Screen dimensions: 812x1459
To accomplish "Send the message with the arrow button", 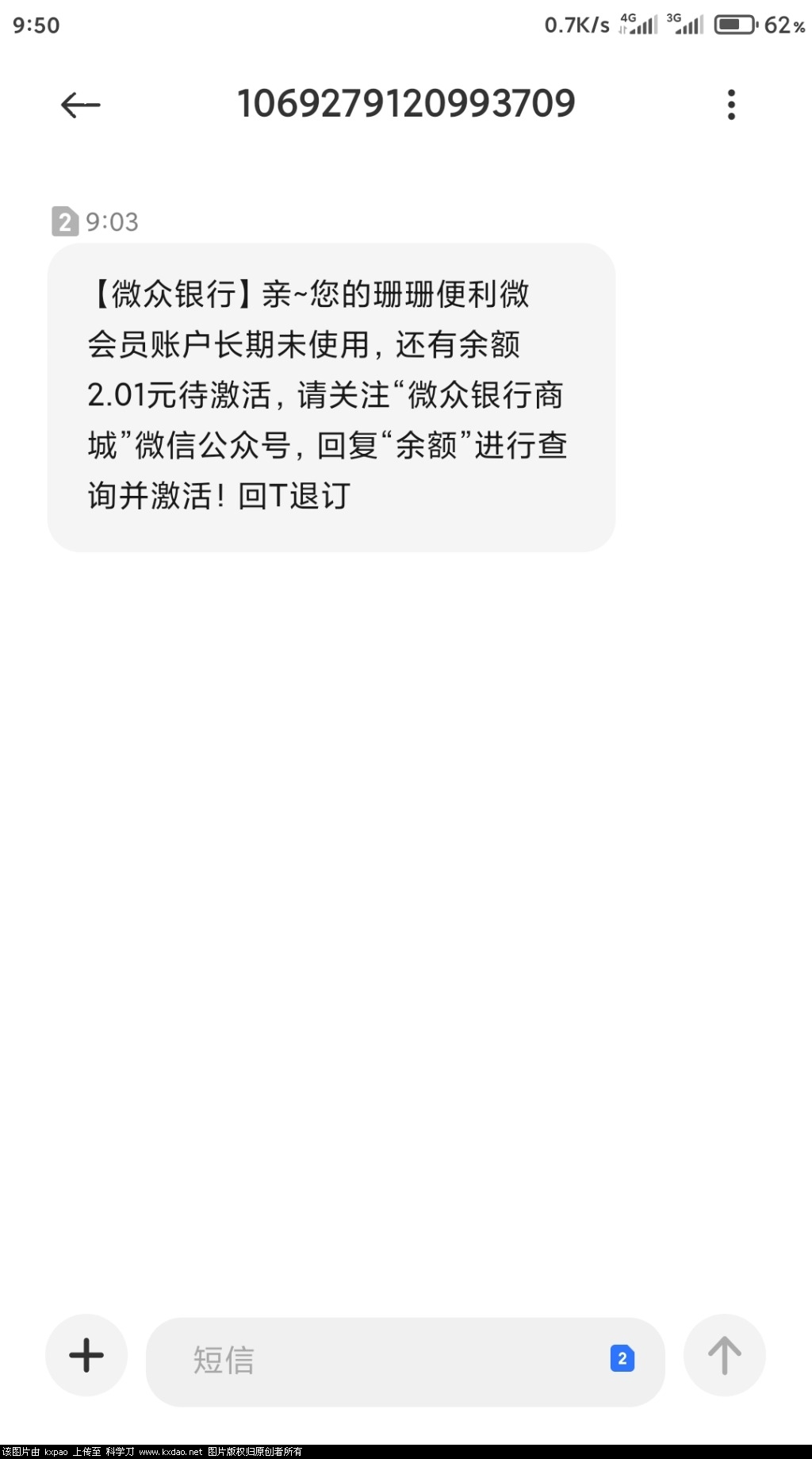I will (724, 1355).
